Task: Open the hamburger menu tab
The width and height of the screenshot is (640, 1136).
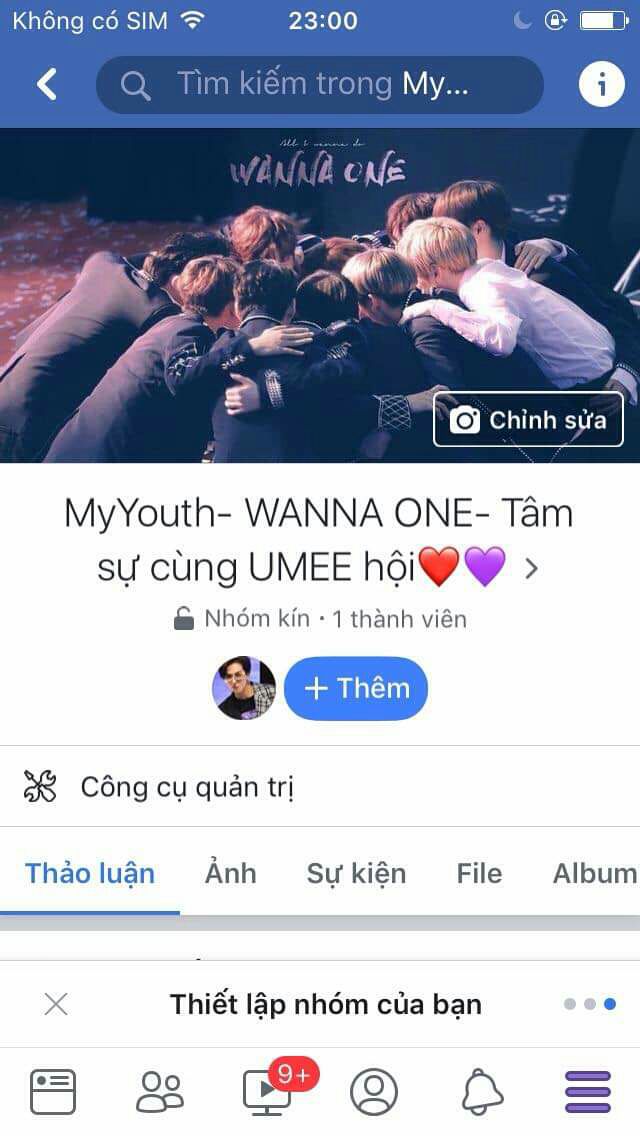Action: [x=588, y=1092]
